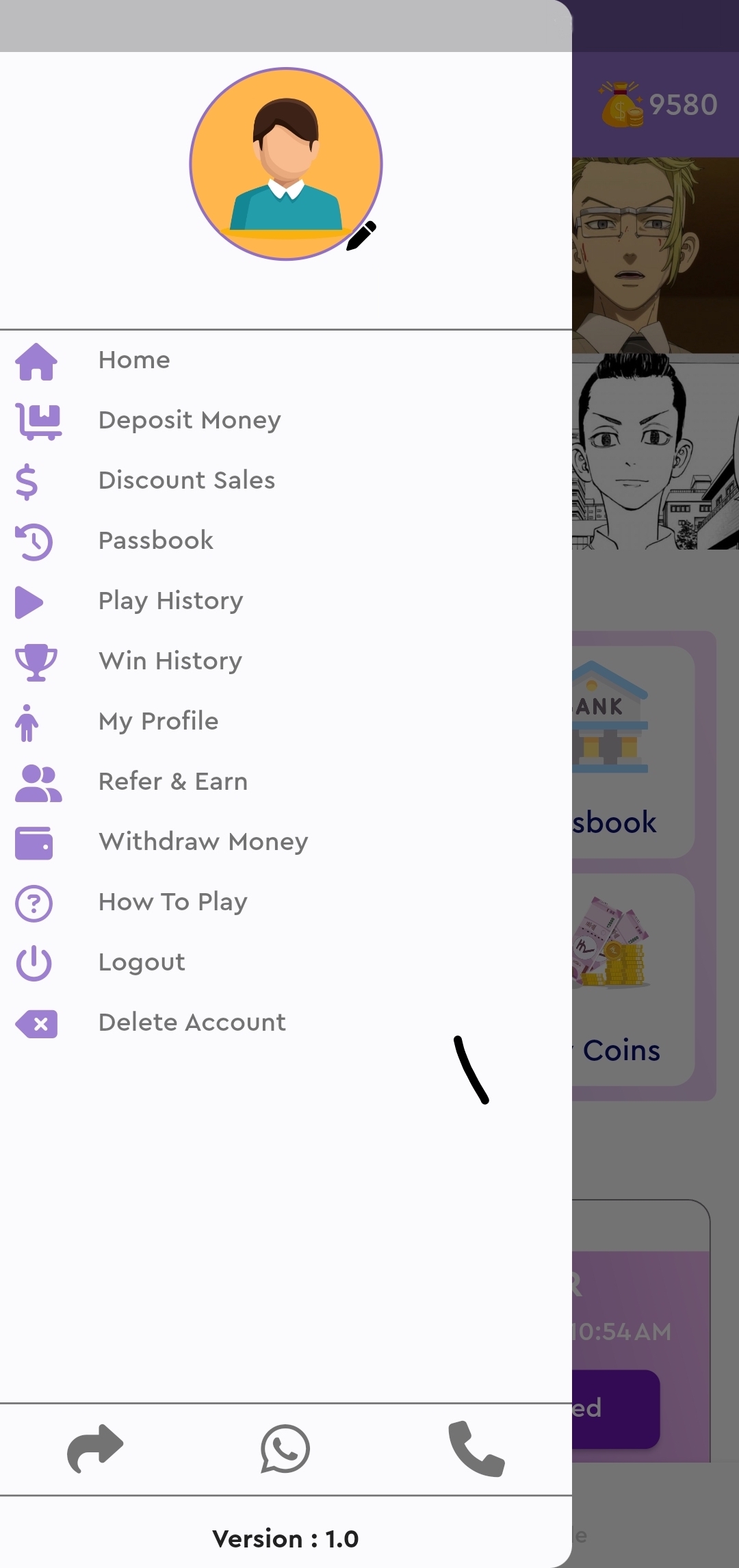The height and width of the screenshot is (1568, 739).
Task: Edit the profile picture with the pencil icon
Action: [x=361, y=236]
